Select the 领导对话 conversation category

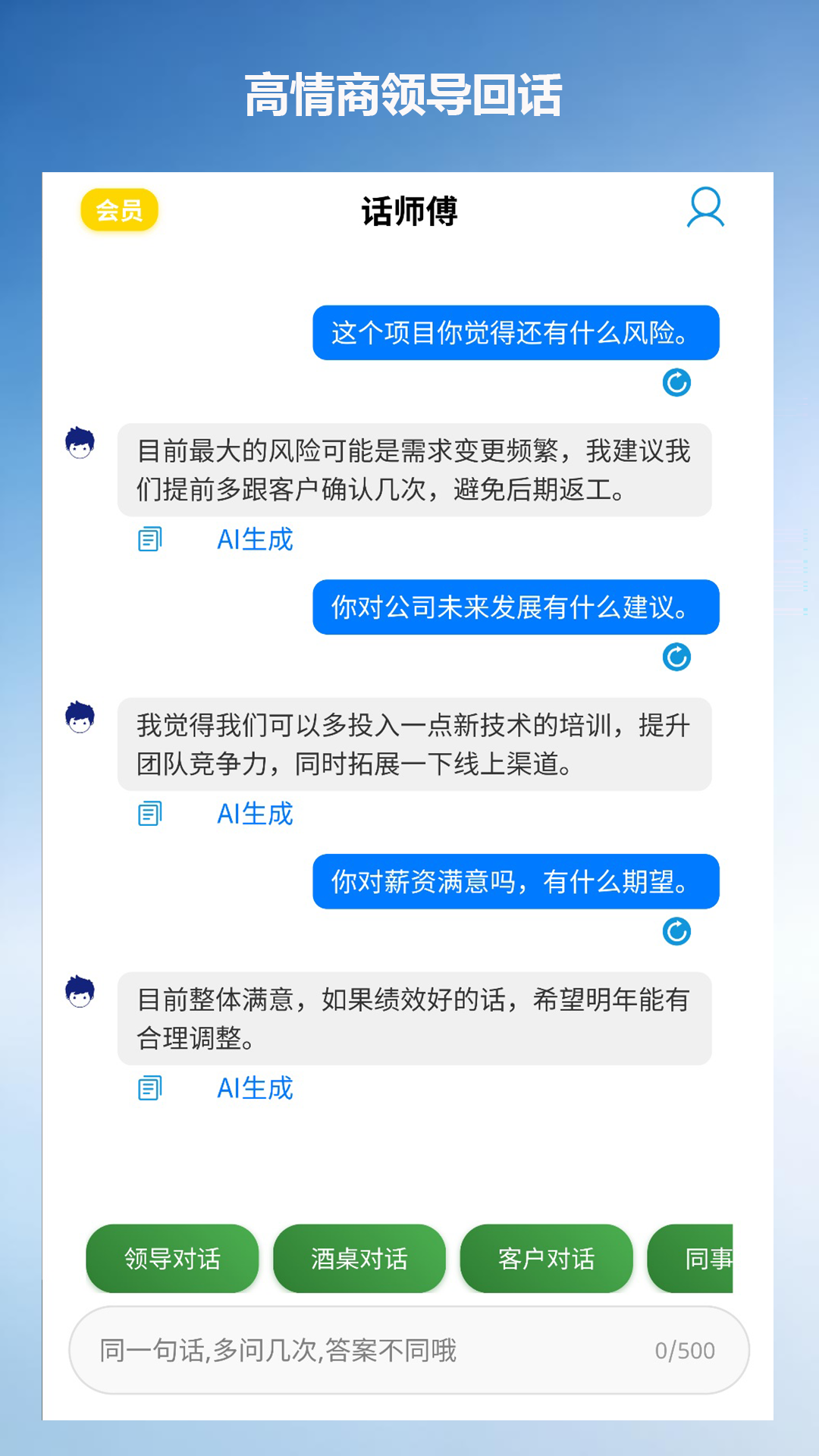coord(173,1259)
